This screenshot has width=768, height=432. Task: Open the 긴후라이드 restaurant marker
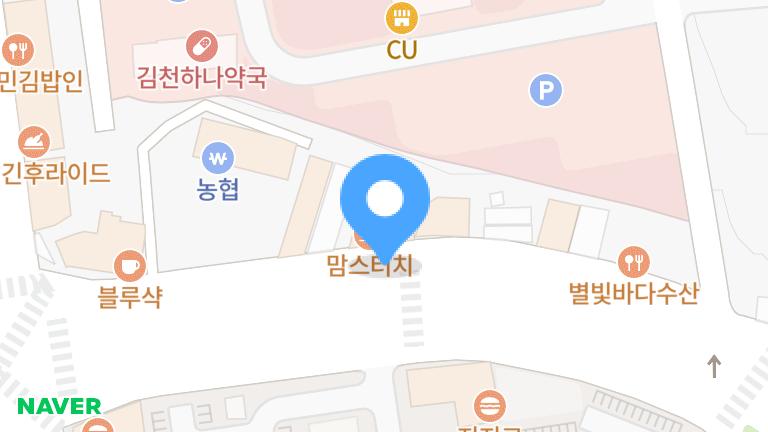[34, 143]
